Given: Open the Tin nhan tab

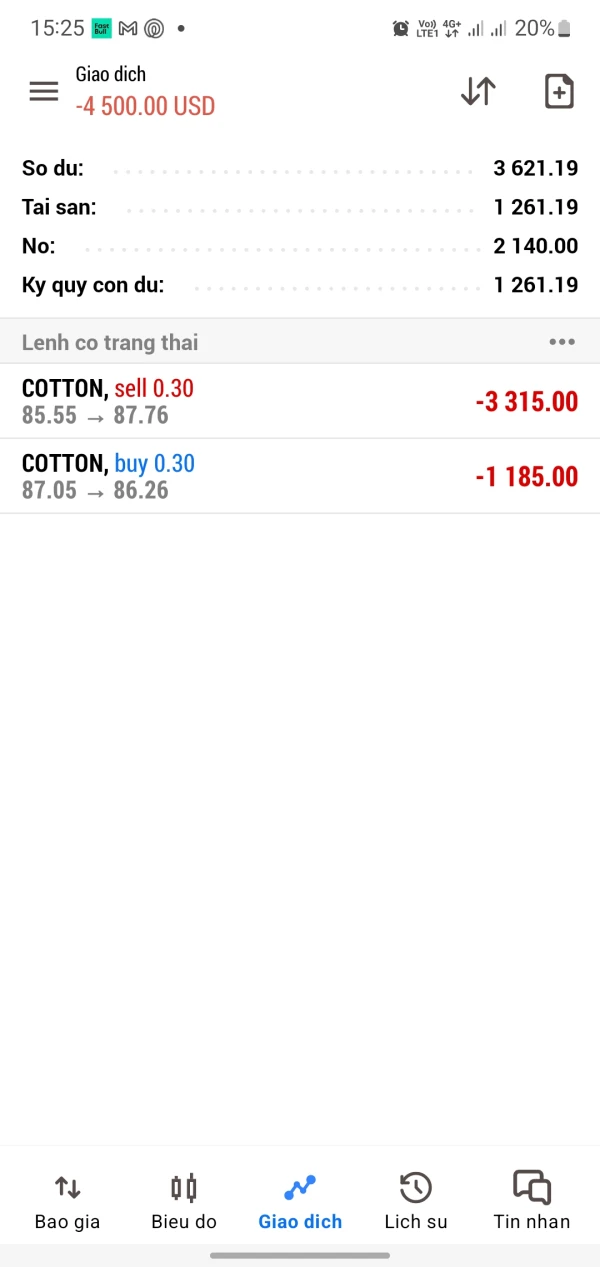Looking at the screenshot, I should pos(532,1201).
